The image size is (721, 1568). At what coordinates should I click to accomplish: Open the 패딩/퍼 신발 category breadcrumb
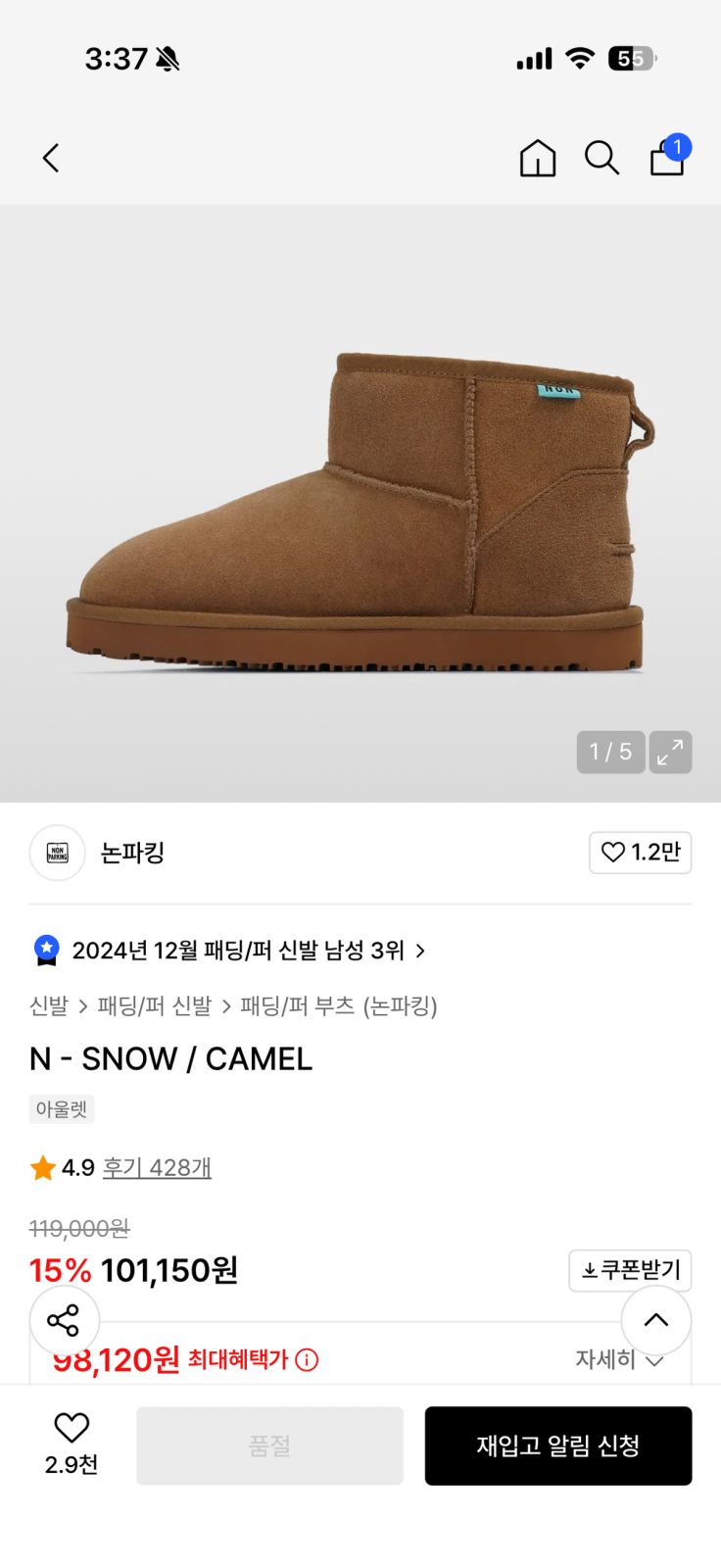tap(155, 1006)
